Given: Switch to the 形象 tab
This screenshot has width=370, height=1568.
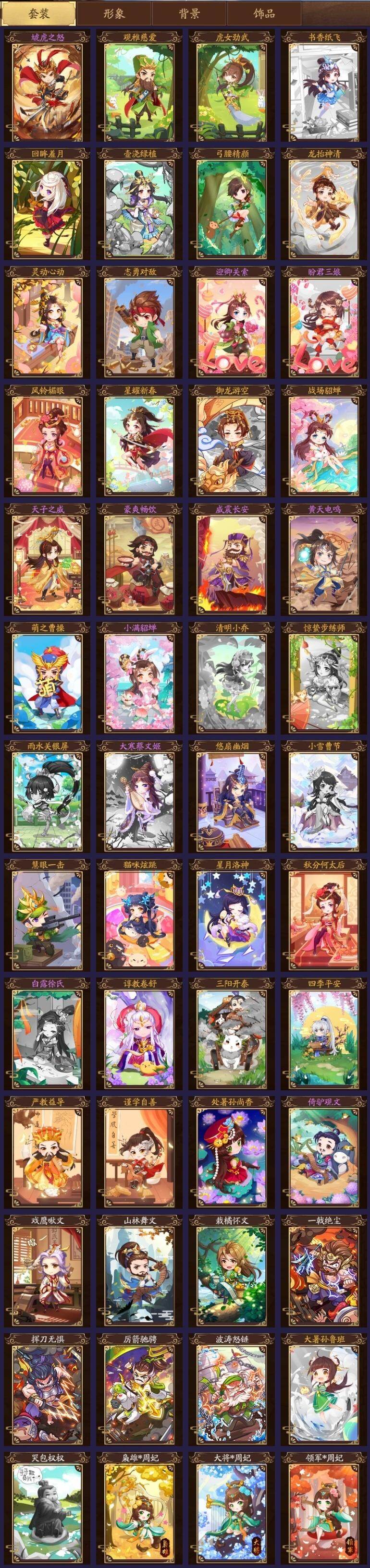Looking at the screenshot, I should click(114, 13).
